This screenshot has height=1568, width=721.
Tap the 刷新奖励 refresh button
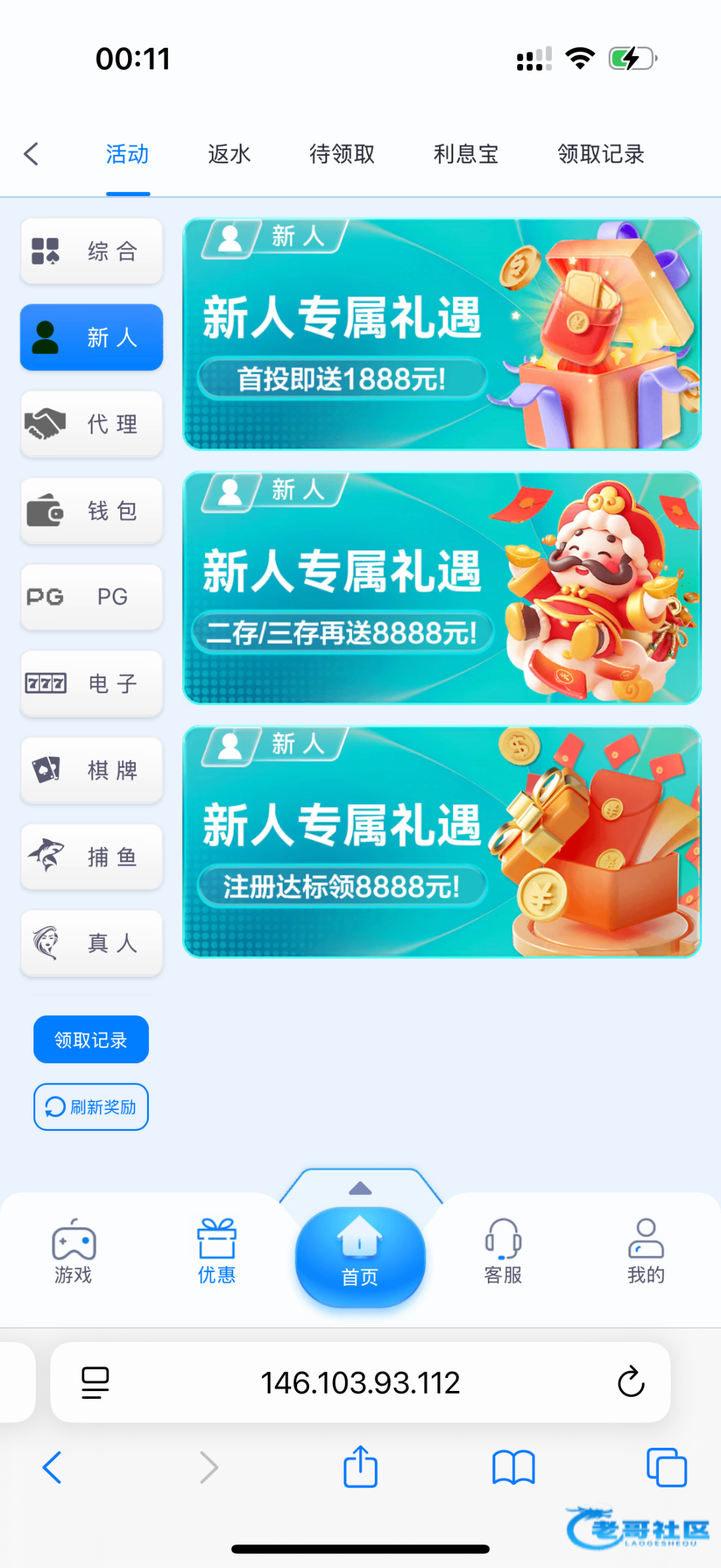pyautogui.click(x=91, y=1107)
